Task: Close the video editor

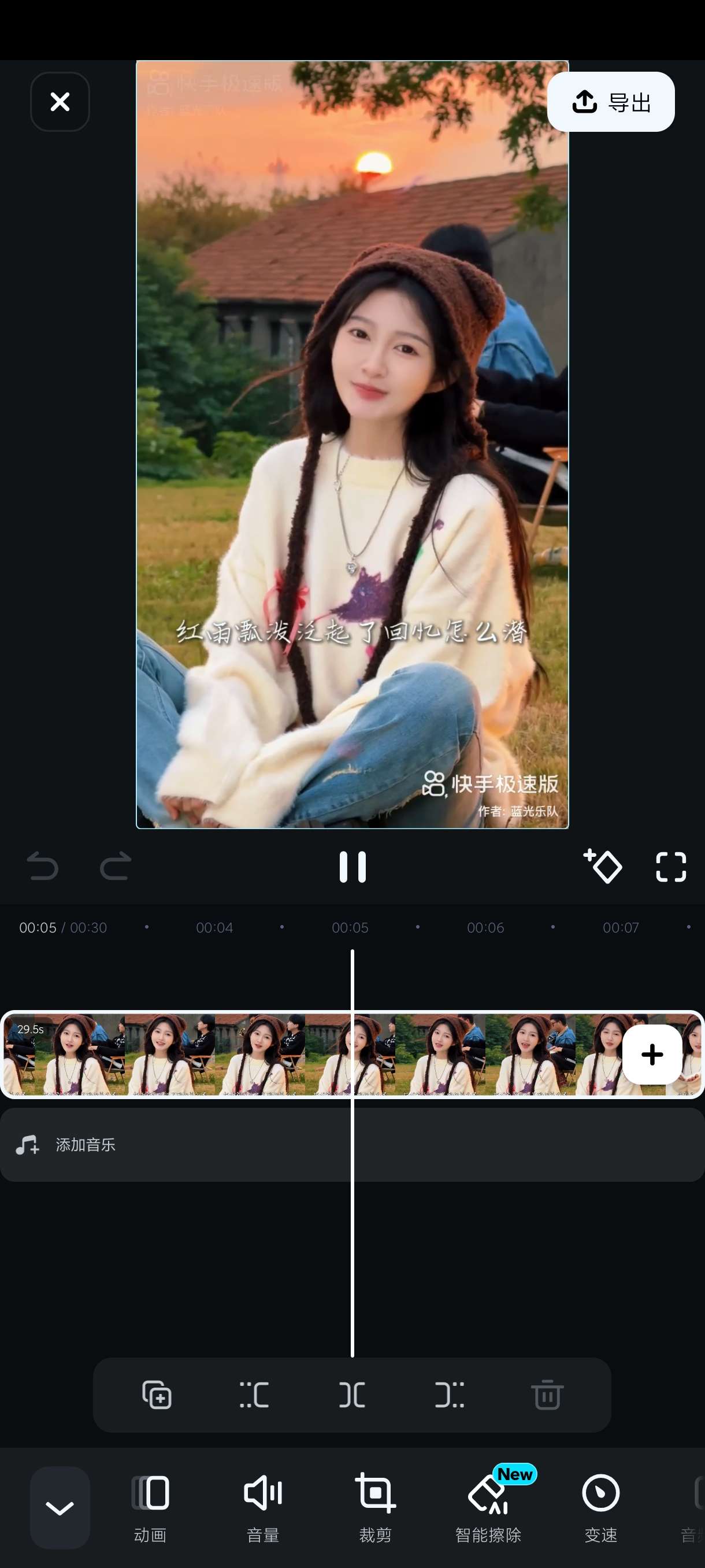Action: (x=60, y=102)
